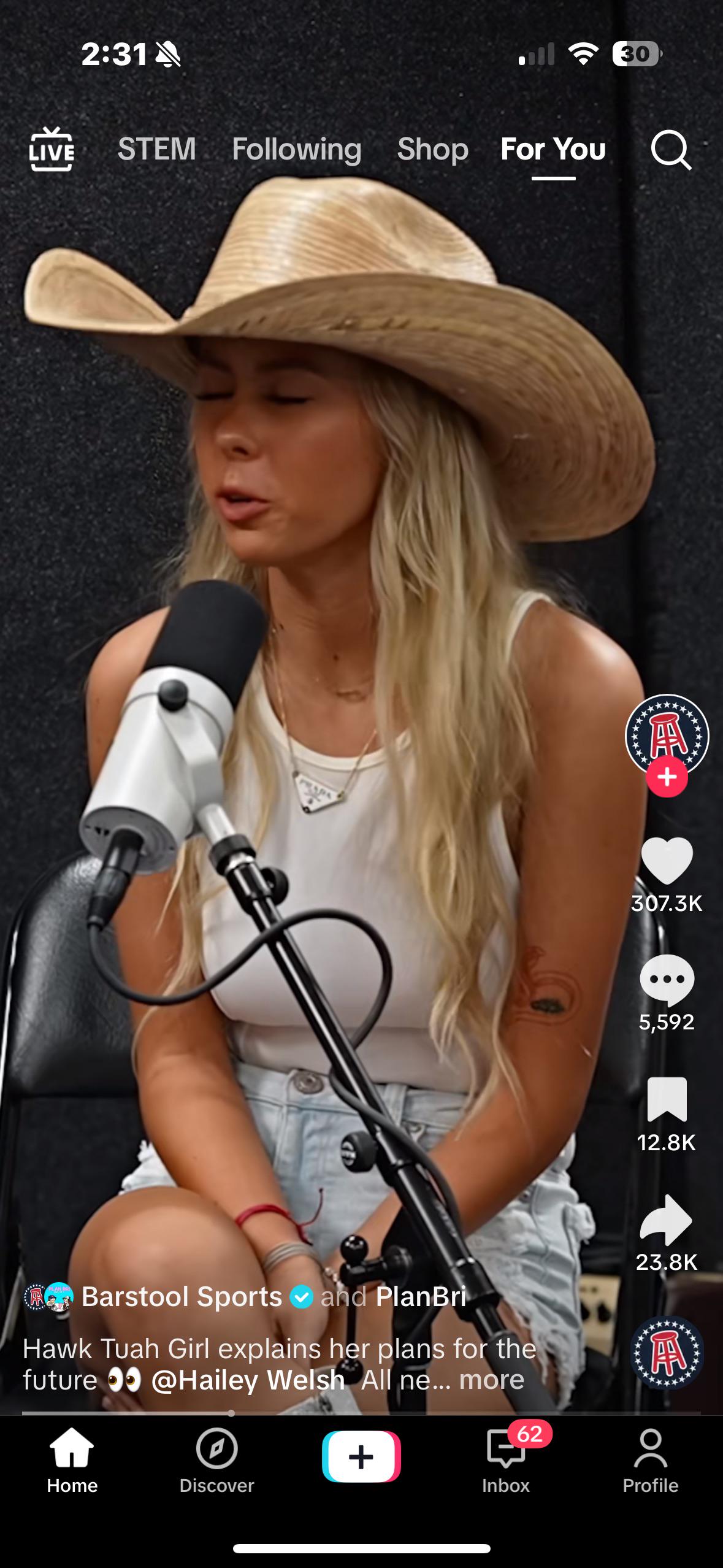Open the PlanBri collaborator profile

coord(421,1296)
